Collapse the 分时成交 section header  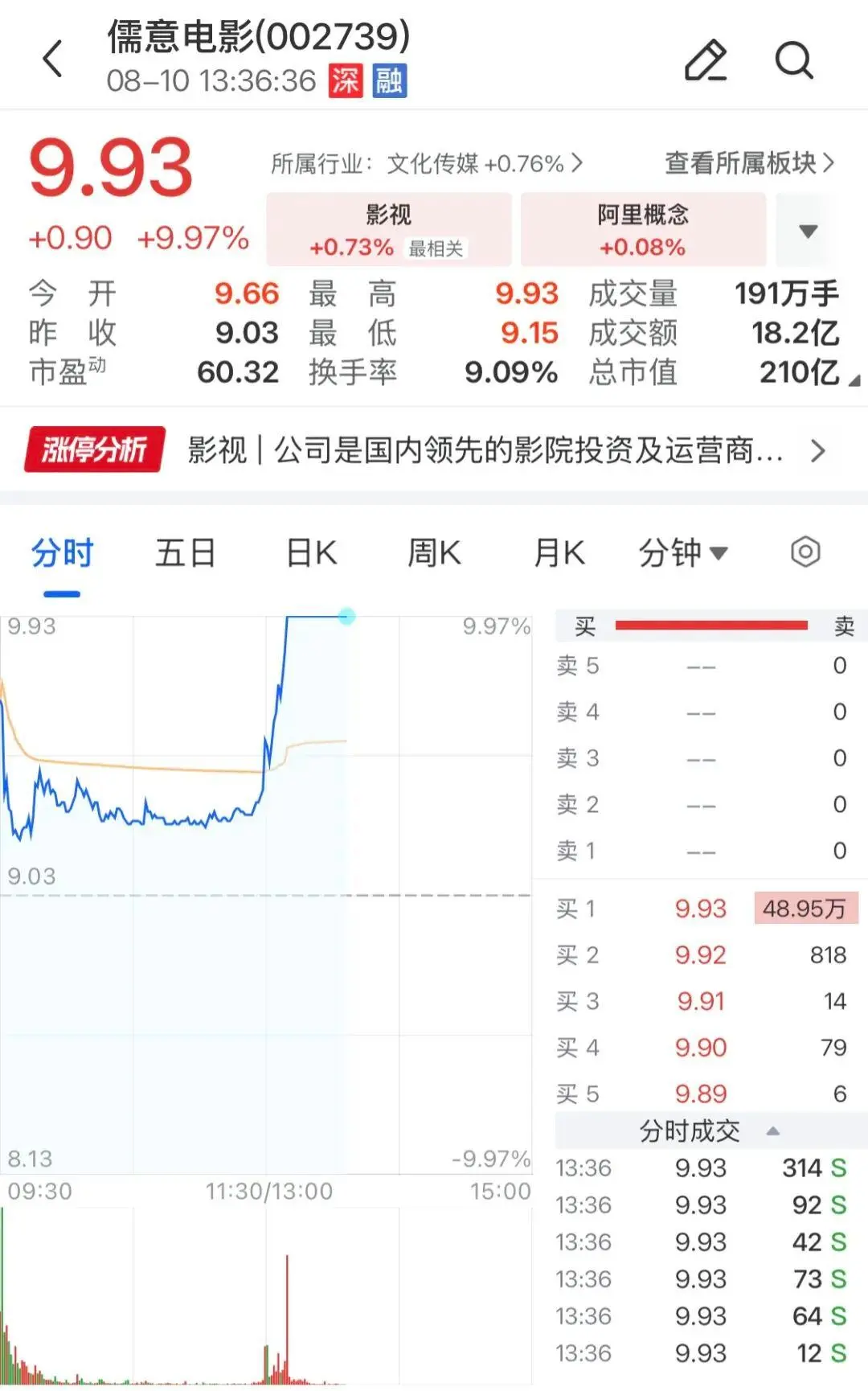[x=711, y=1131]
